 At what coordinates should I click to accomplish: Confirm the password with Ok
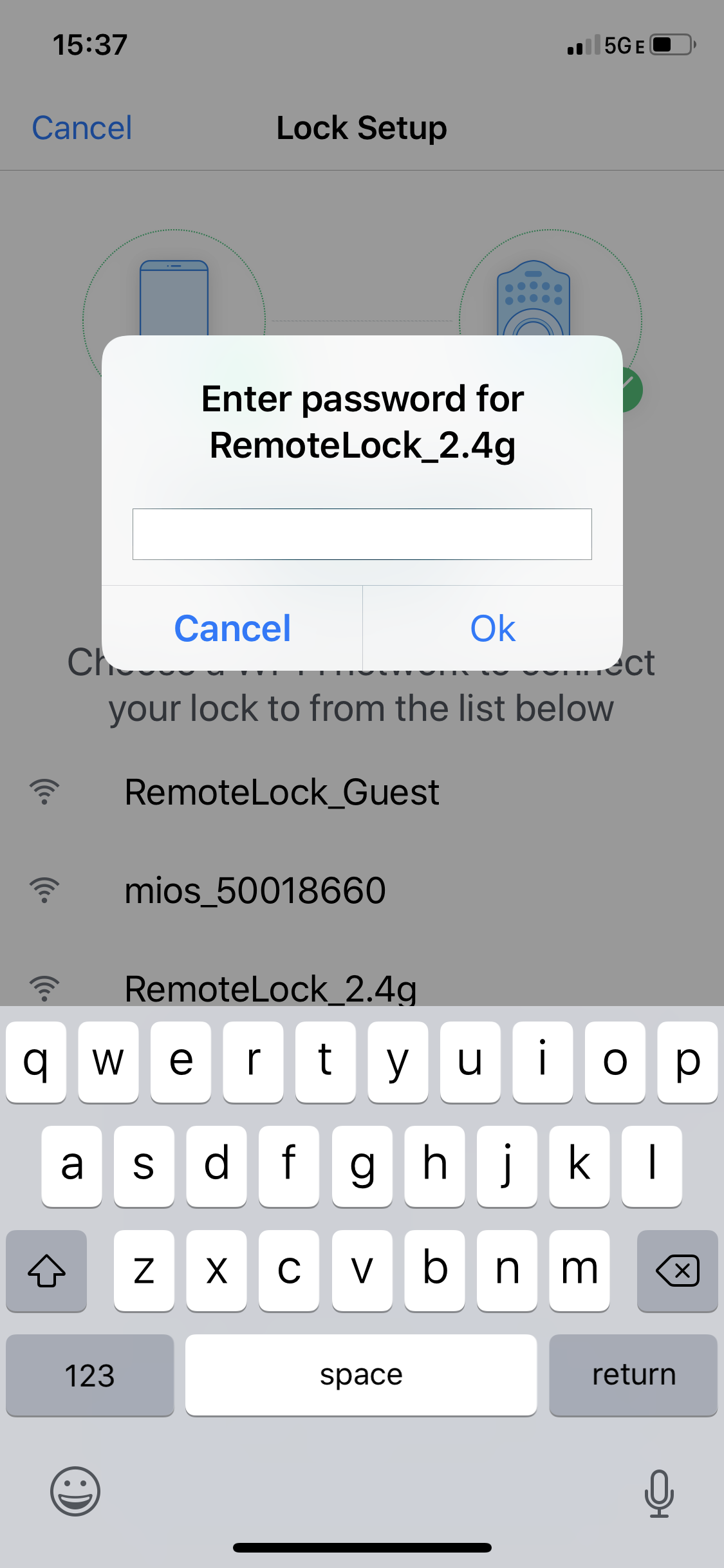(492, 628)
